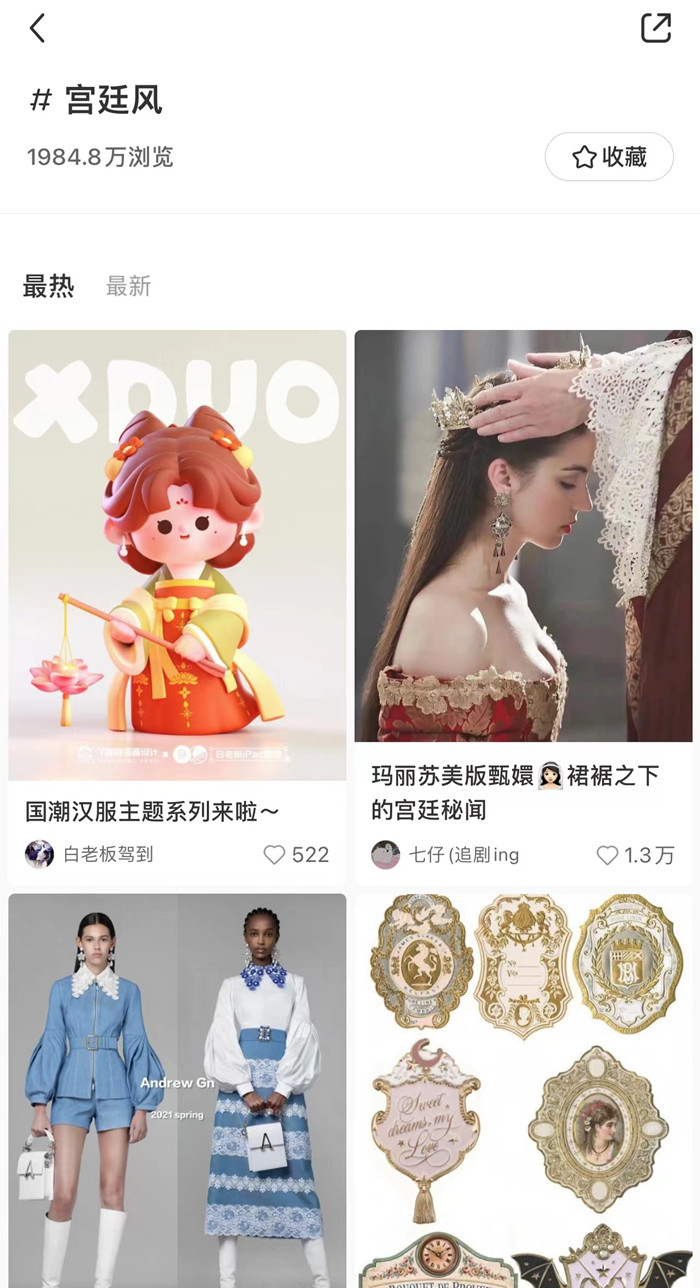The width and height of the screenshot is (700, 1288).
Task: Select the 最热 tab
Action: (48, 286)
